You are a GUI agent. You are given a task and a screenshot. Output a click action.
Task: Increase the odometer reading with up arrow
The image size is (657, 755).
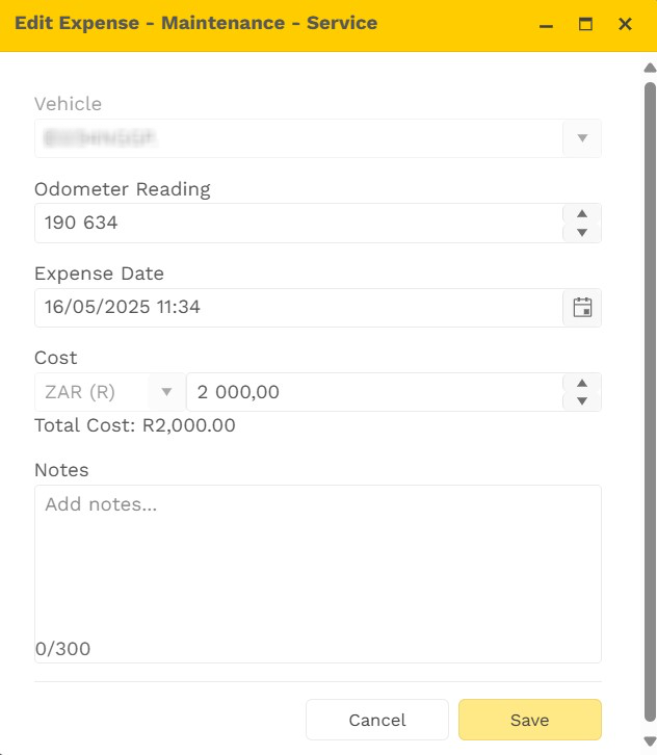click(582, 214)
